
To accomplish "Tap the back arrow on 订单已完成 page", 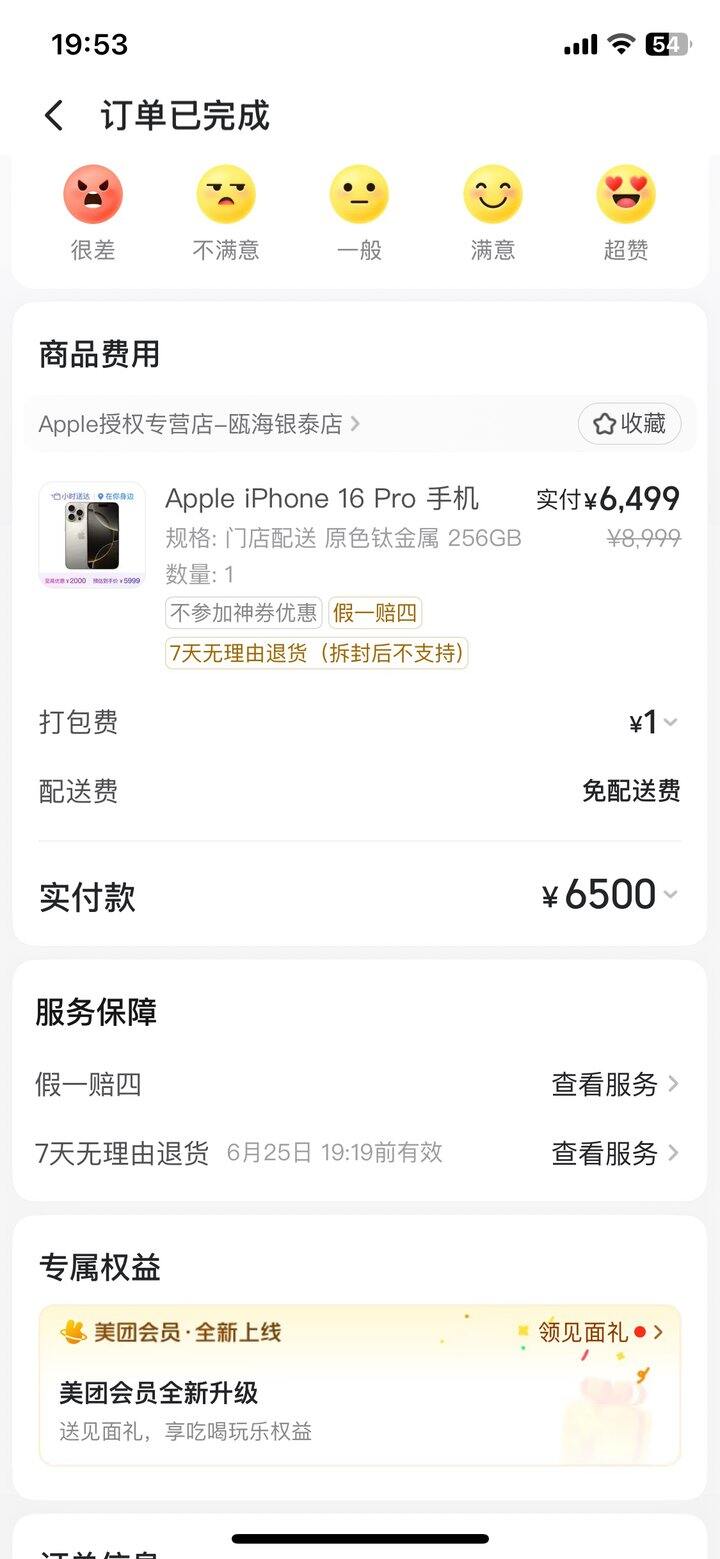I will pos(52,116).
